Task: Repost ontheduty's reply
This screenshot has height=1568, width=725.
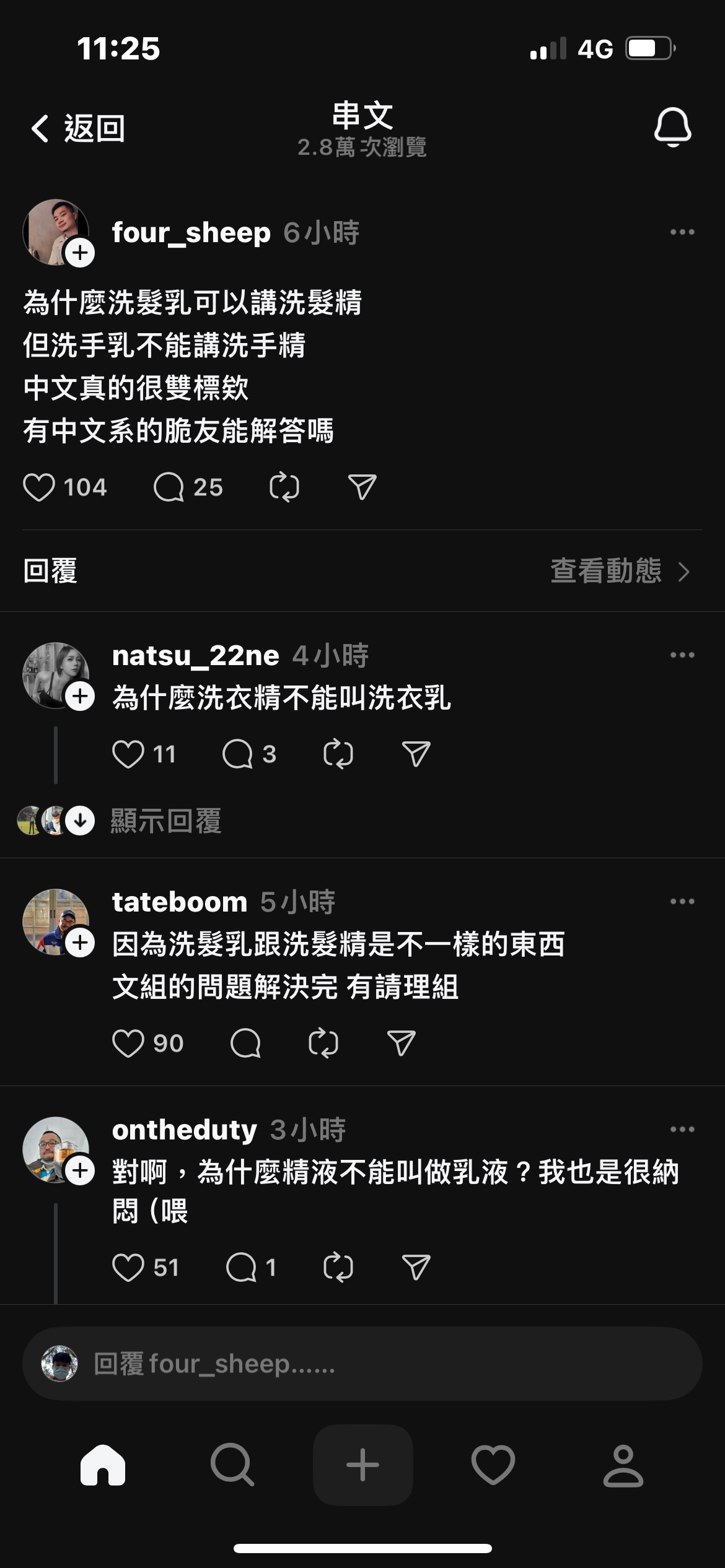Action: pos(338,1268)
